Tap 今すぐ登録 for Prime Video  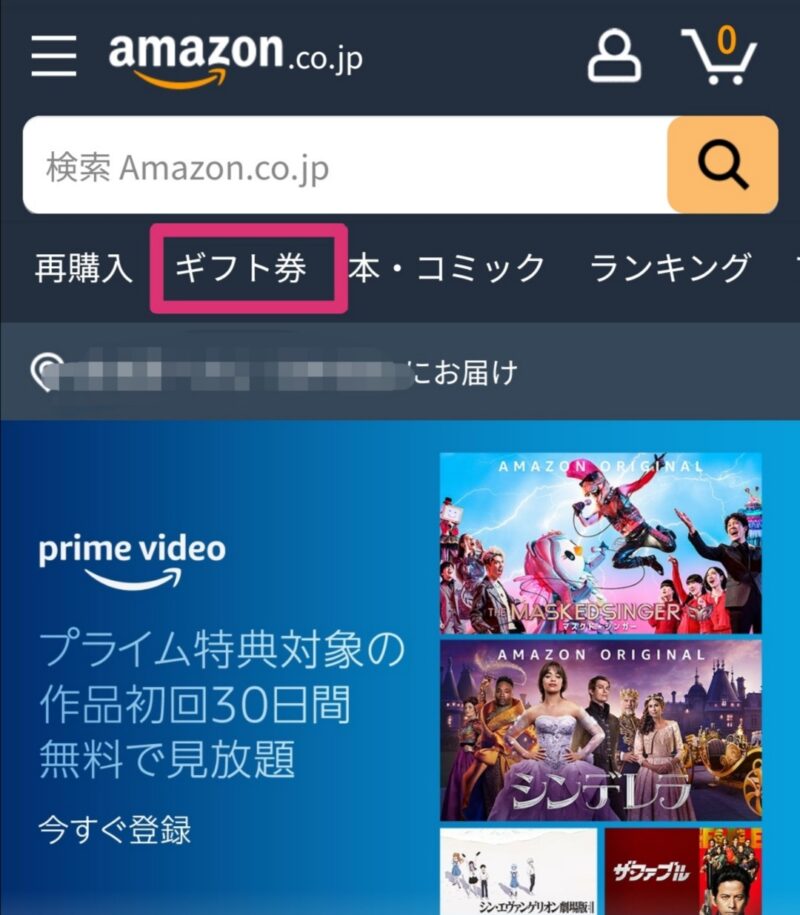click(114, 829)
